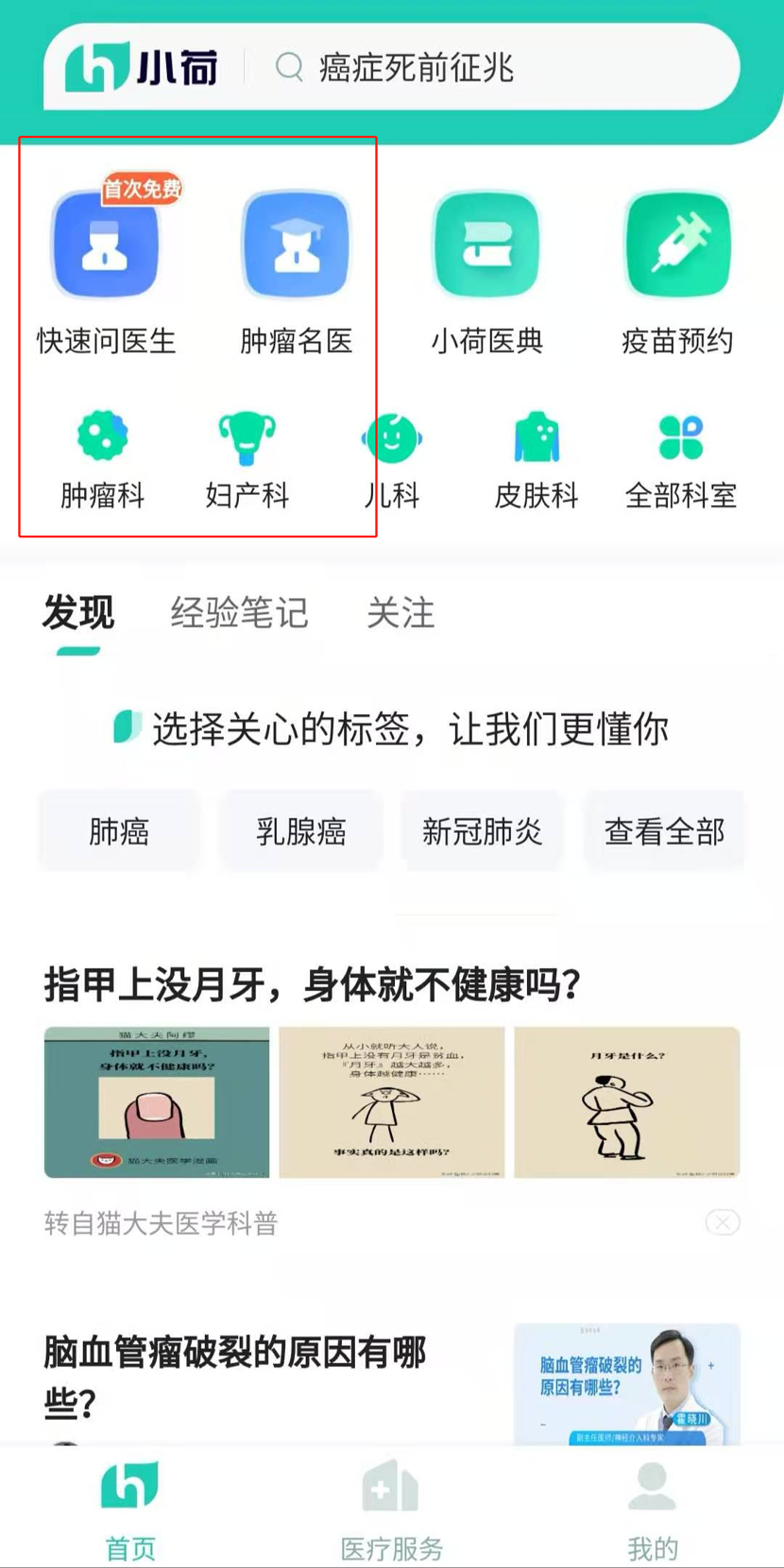Dismiss the 猫大夫 article with the X button

pyautogui.click(x=722, y=1222)
